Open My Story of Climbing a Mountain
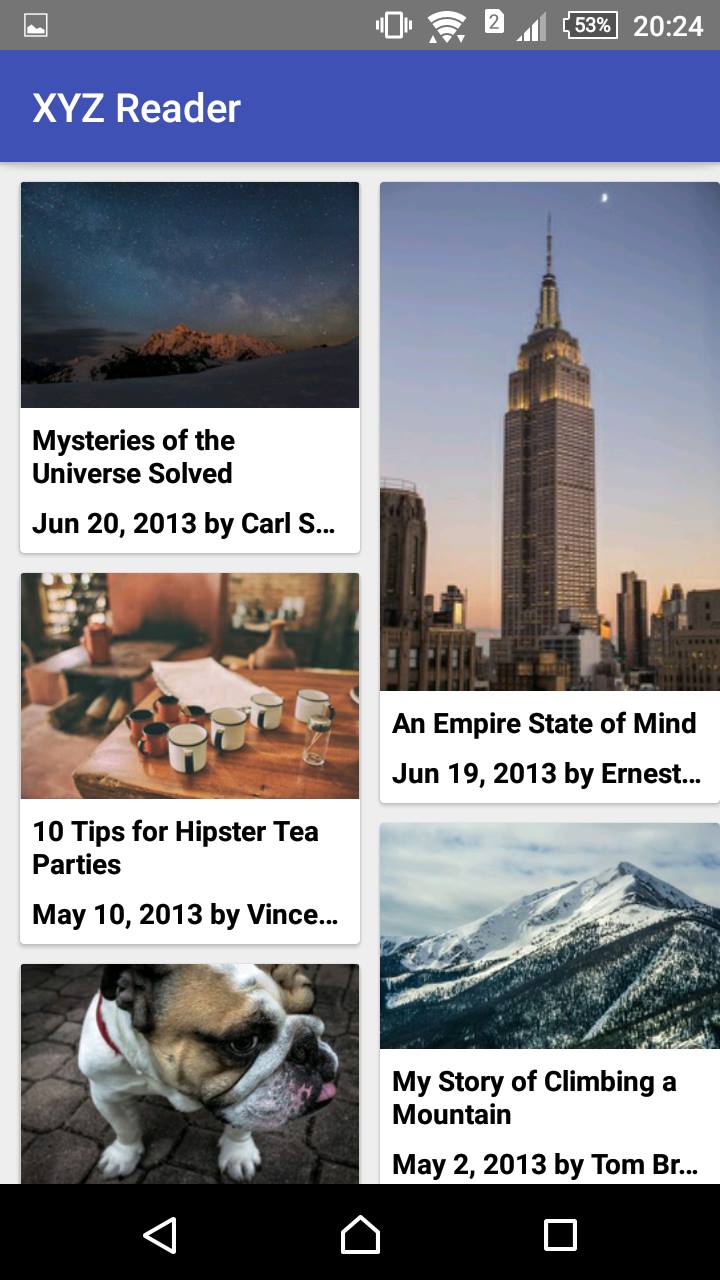Viewport: 720px width, 1280px height. pos(549,1003)
